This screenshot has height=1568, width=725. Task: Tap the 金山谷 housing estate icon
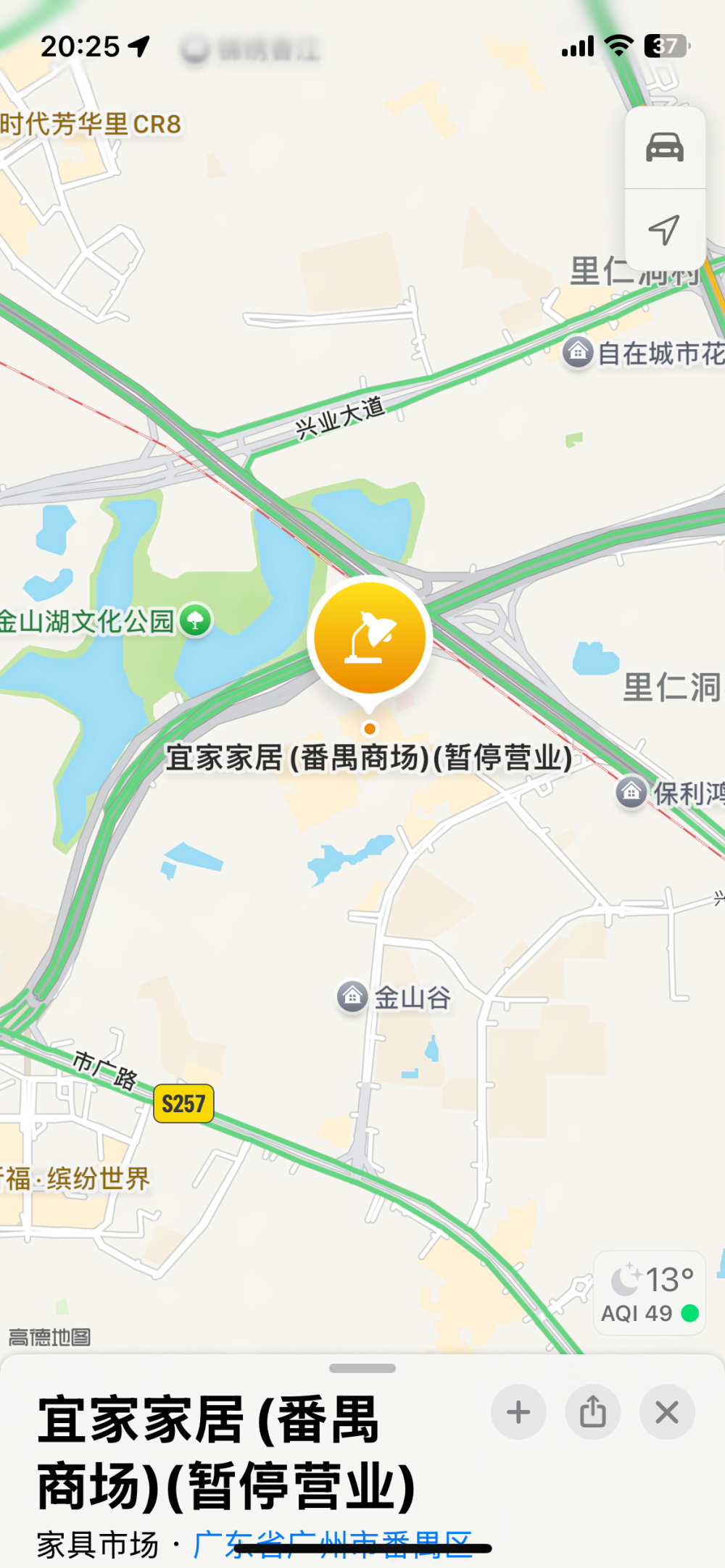pos(353,996)
